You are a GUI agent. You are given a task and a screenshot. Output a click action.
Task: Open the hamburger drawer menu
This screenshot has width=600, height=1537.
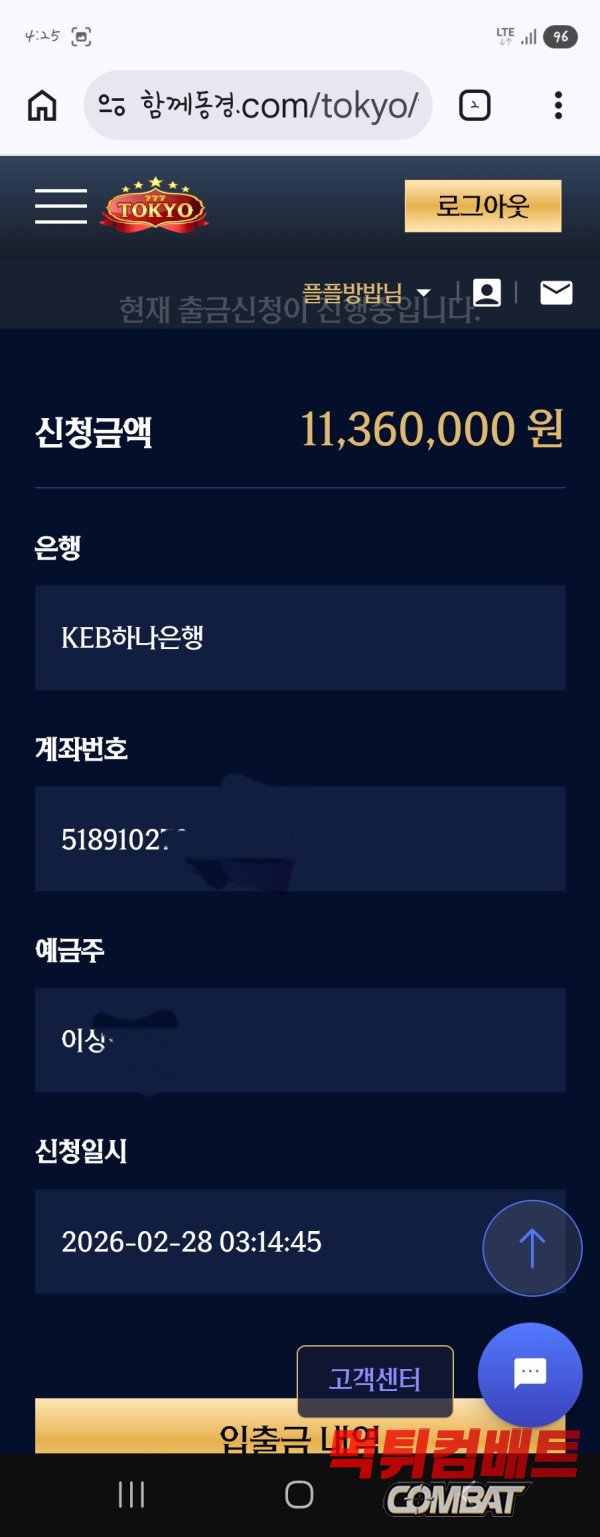61,206
